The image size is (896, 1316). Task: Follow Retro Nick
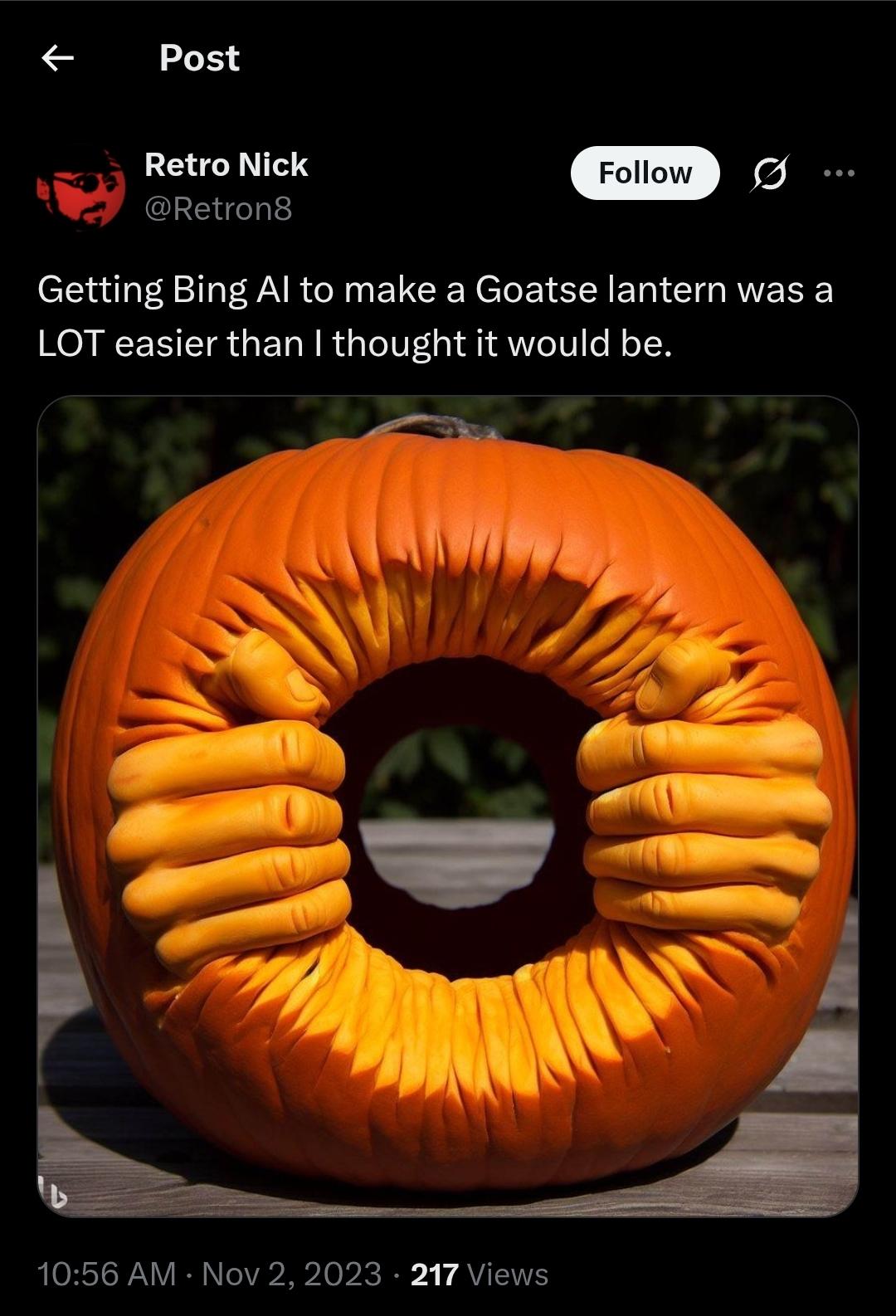point(645,173)
